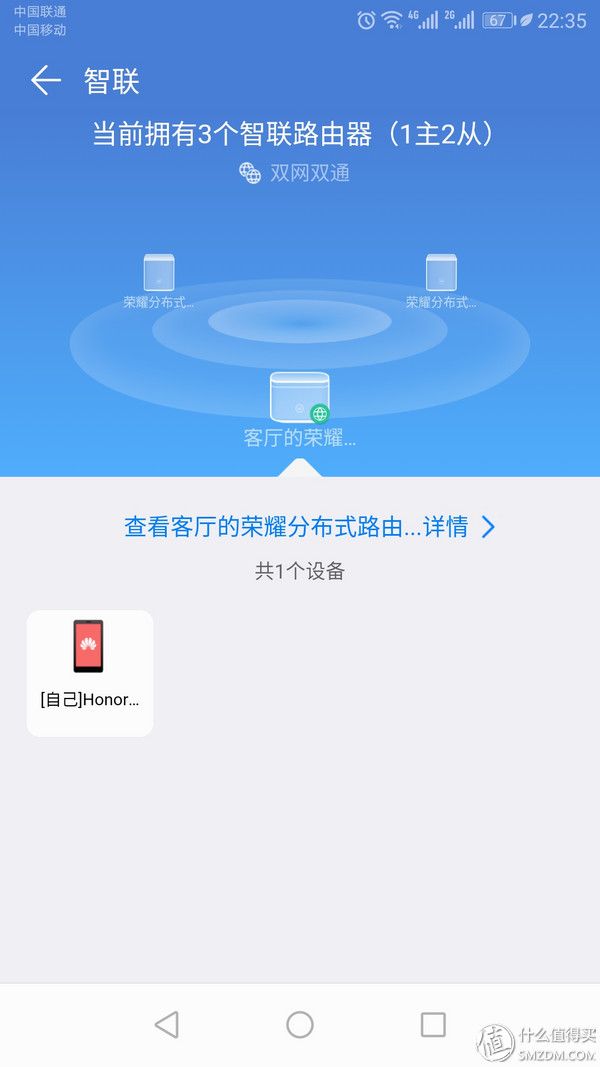Image resolution: width=600 pixels, height=1067 pixels.
Task: Select the main router 客厅的荣耀
Action: pyautogui.click(x=300, y=408)
